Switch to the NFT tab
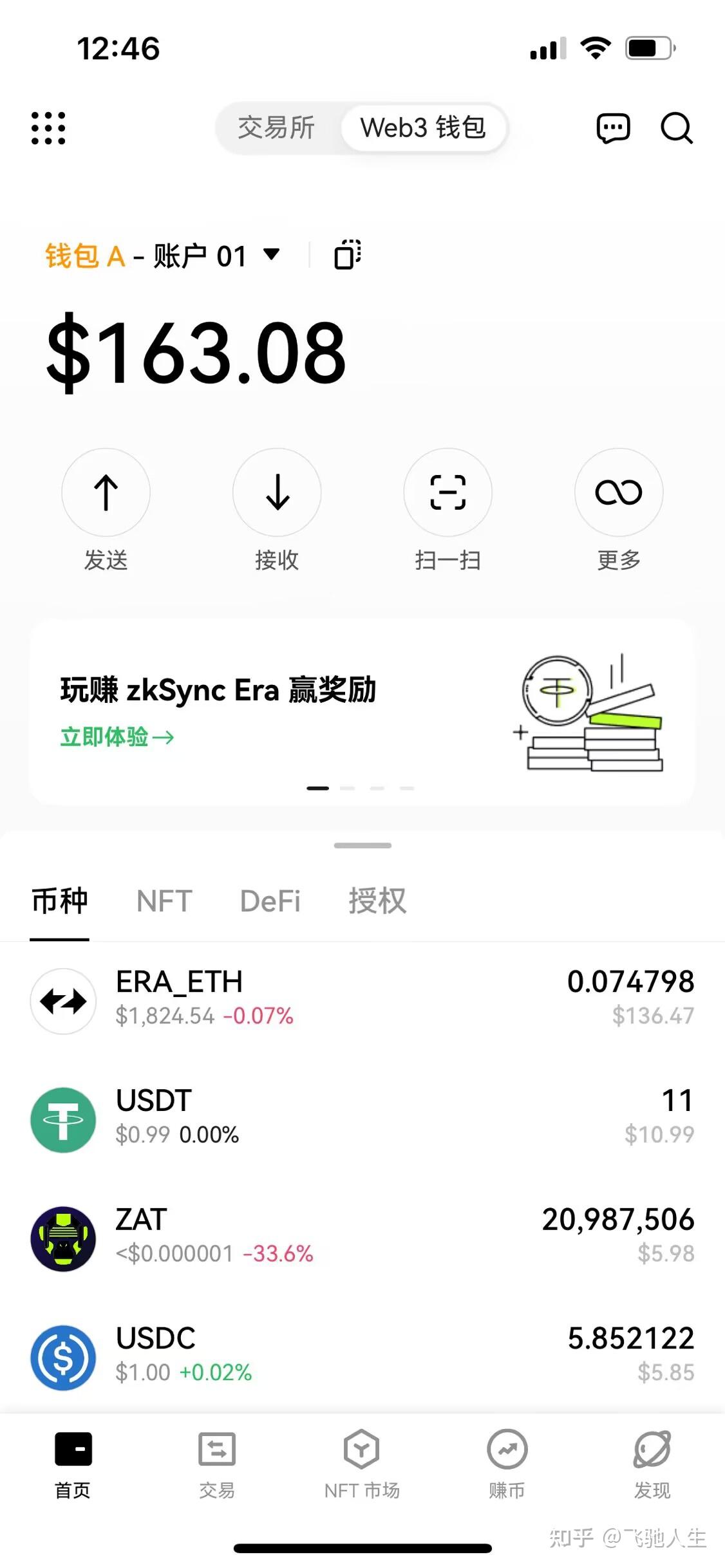725x1568 pixels. tap(164, 901)
